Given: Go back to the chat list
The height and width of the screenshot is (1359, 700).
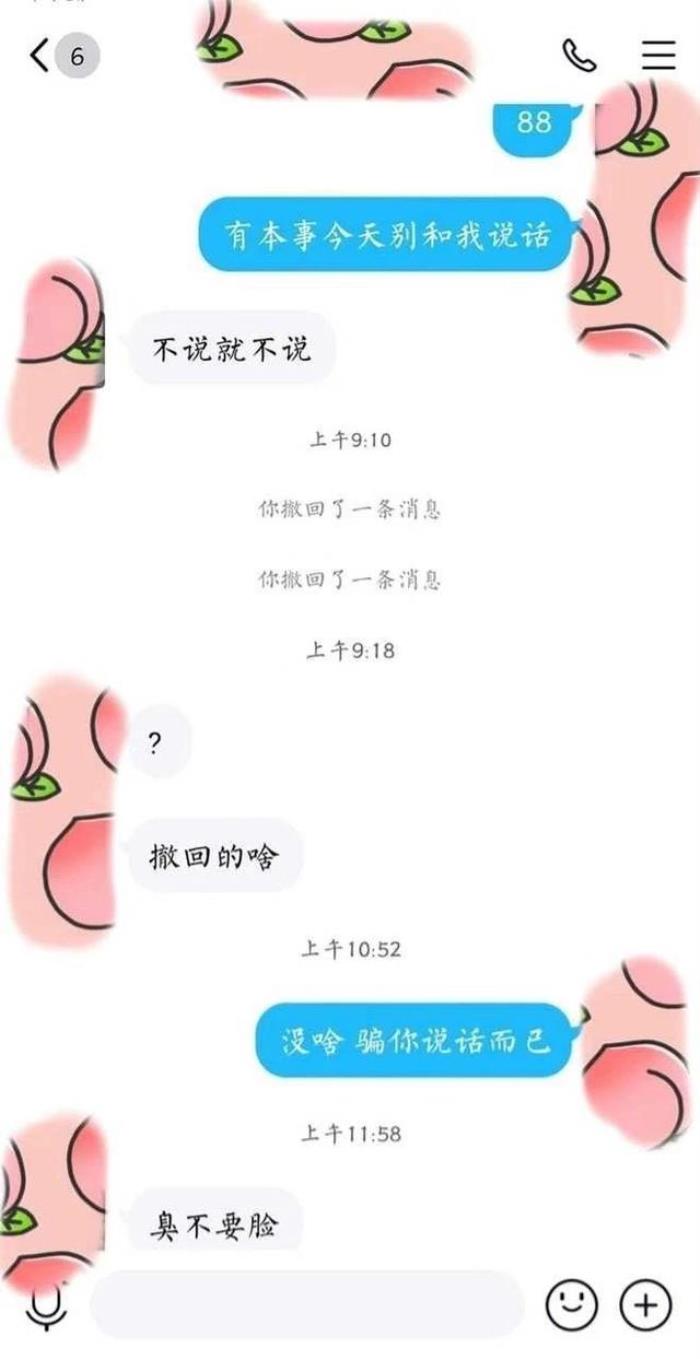Looking at the screenshot, I should tap(40, 55).
